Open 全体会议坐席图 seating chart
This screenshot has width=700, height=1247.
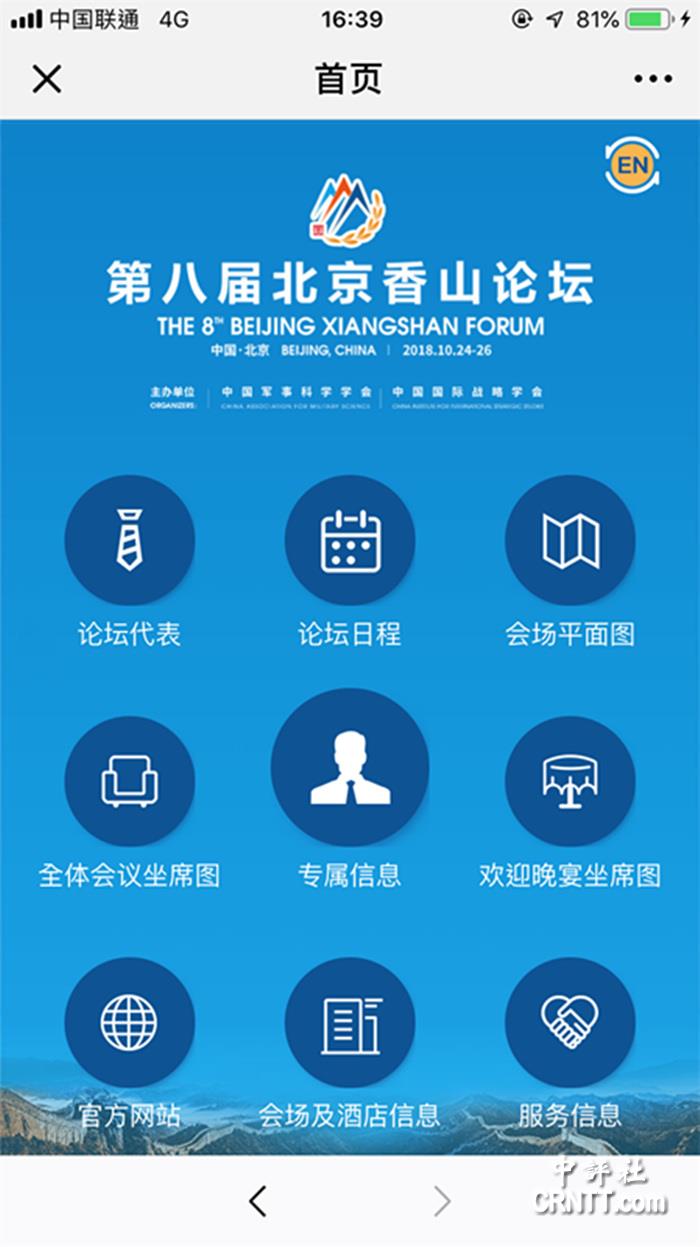[129, 781]
